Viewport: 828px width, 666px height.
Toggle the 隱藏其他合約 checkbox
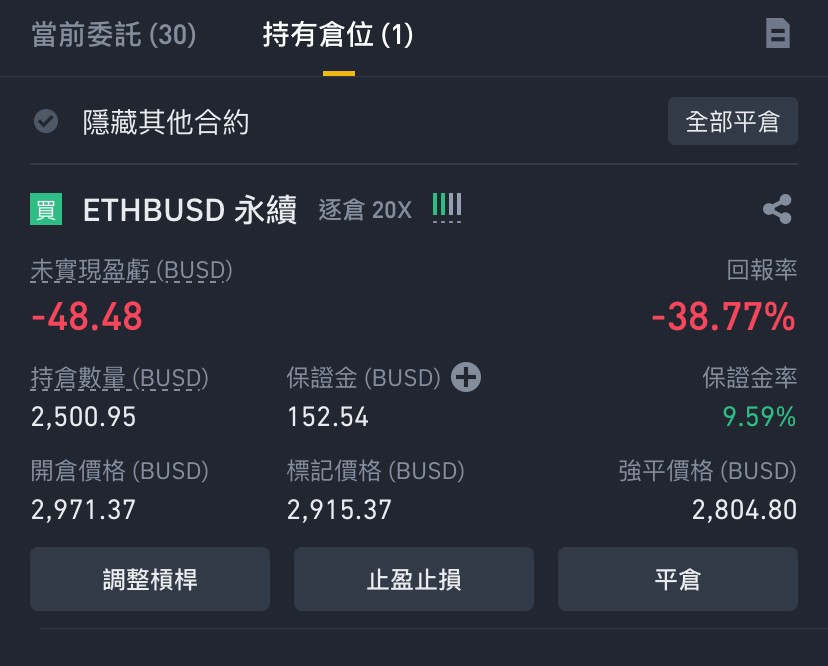46,121
